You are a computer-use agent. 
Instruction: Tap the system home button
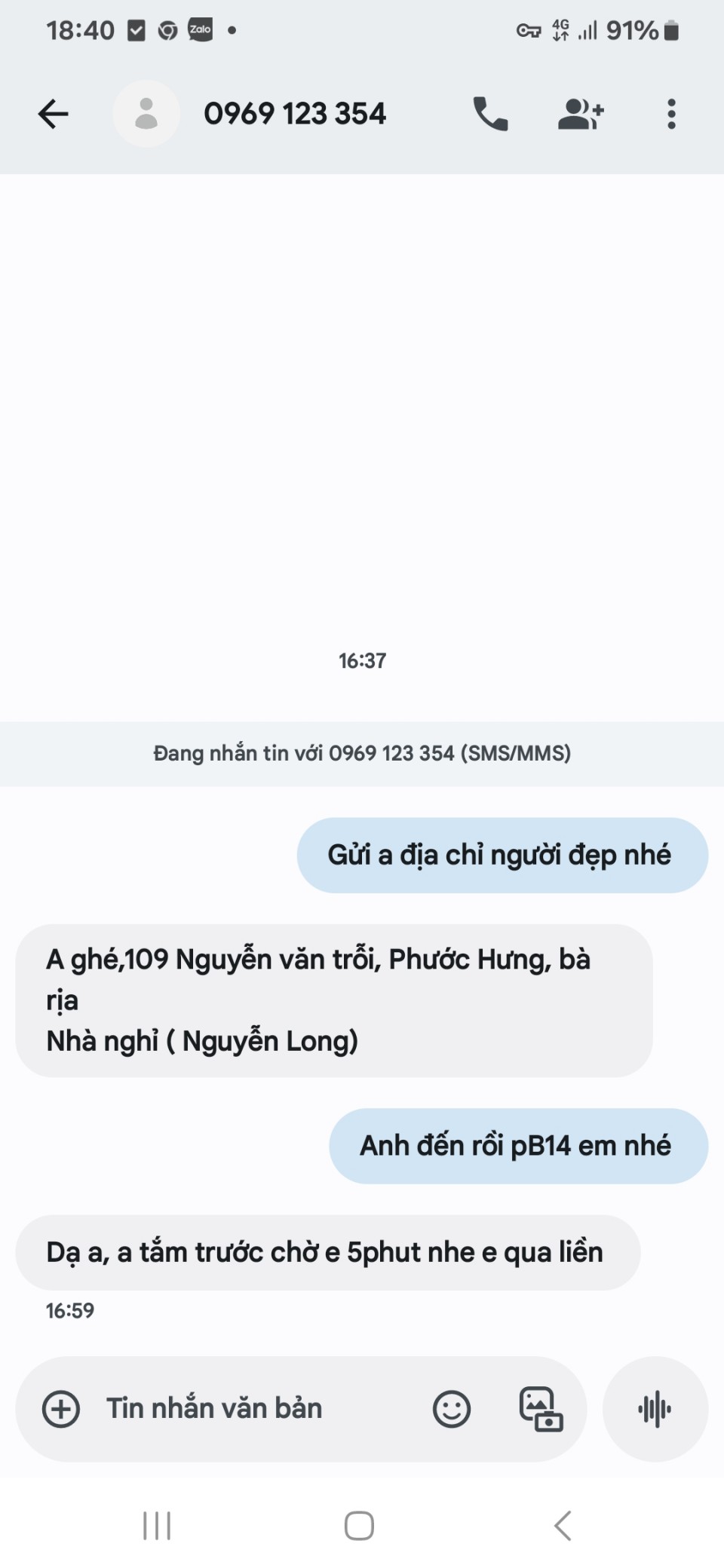[359, 1526]
